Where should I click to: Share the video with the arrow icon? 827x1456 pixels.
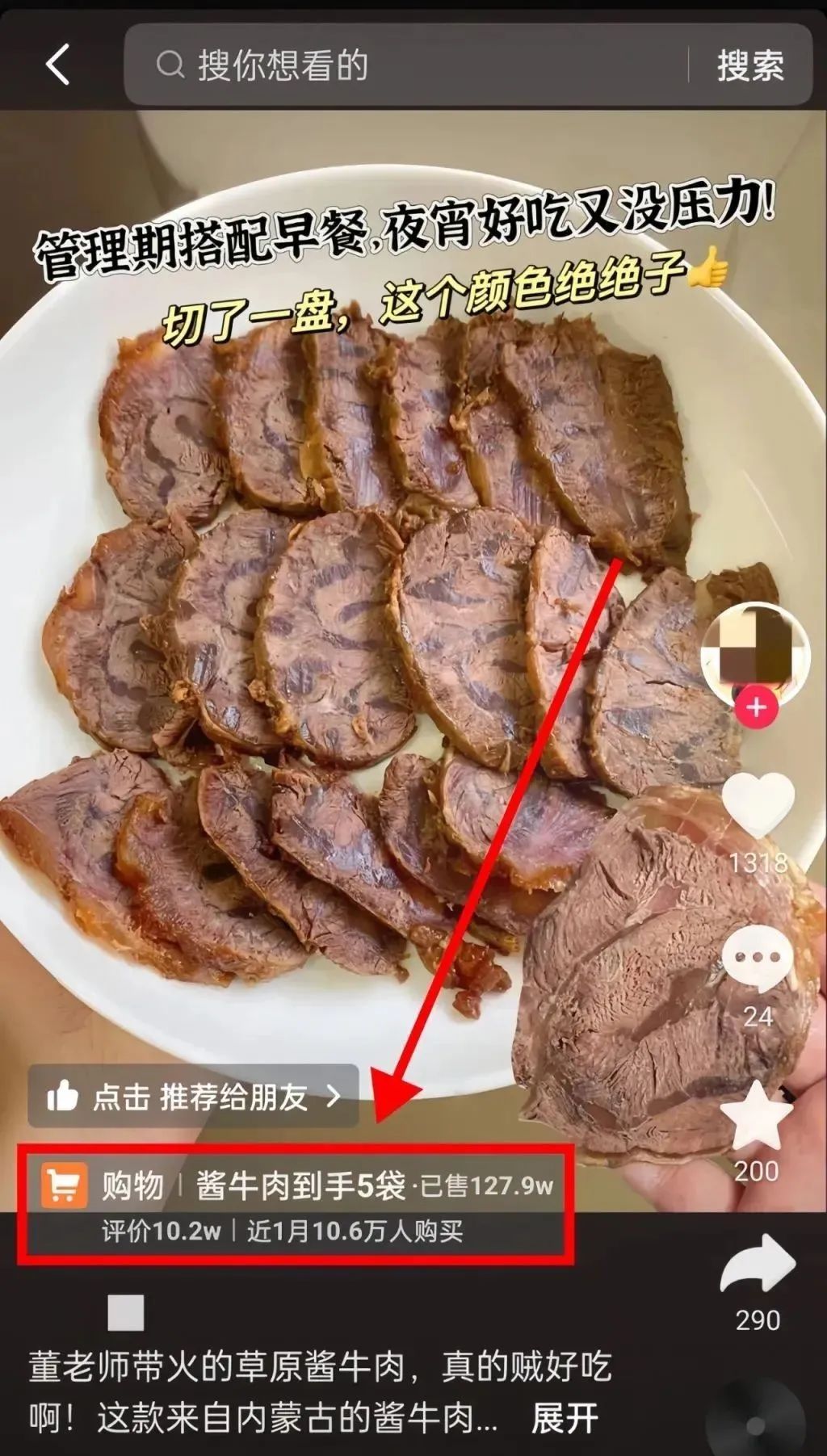click(x=758, y=1264)
